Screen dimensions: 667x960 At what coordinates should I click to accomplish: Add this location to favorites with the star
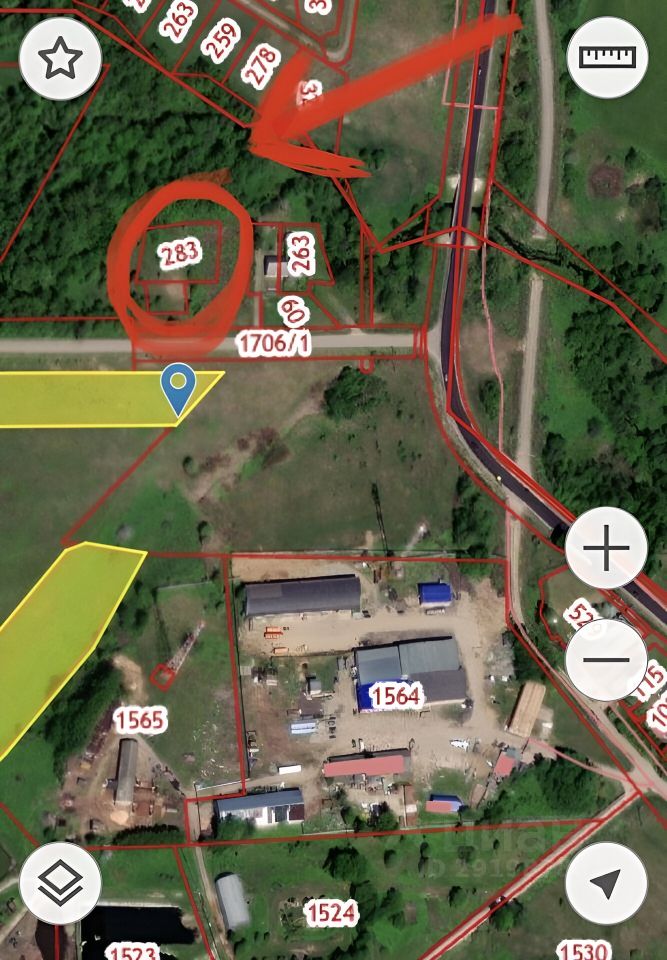(60, 58)
